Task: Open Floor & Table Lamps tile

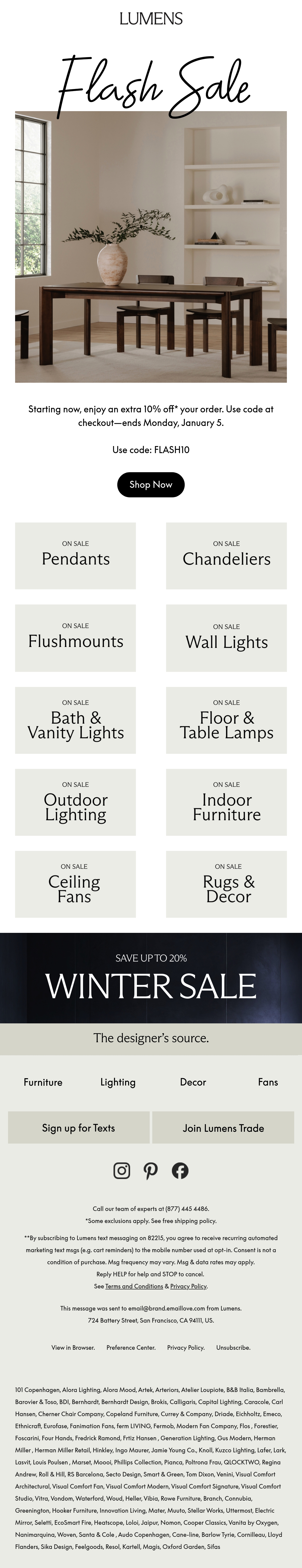Action: coord(226,721)
